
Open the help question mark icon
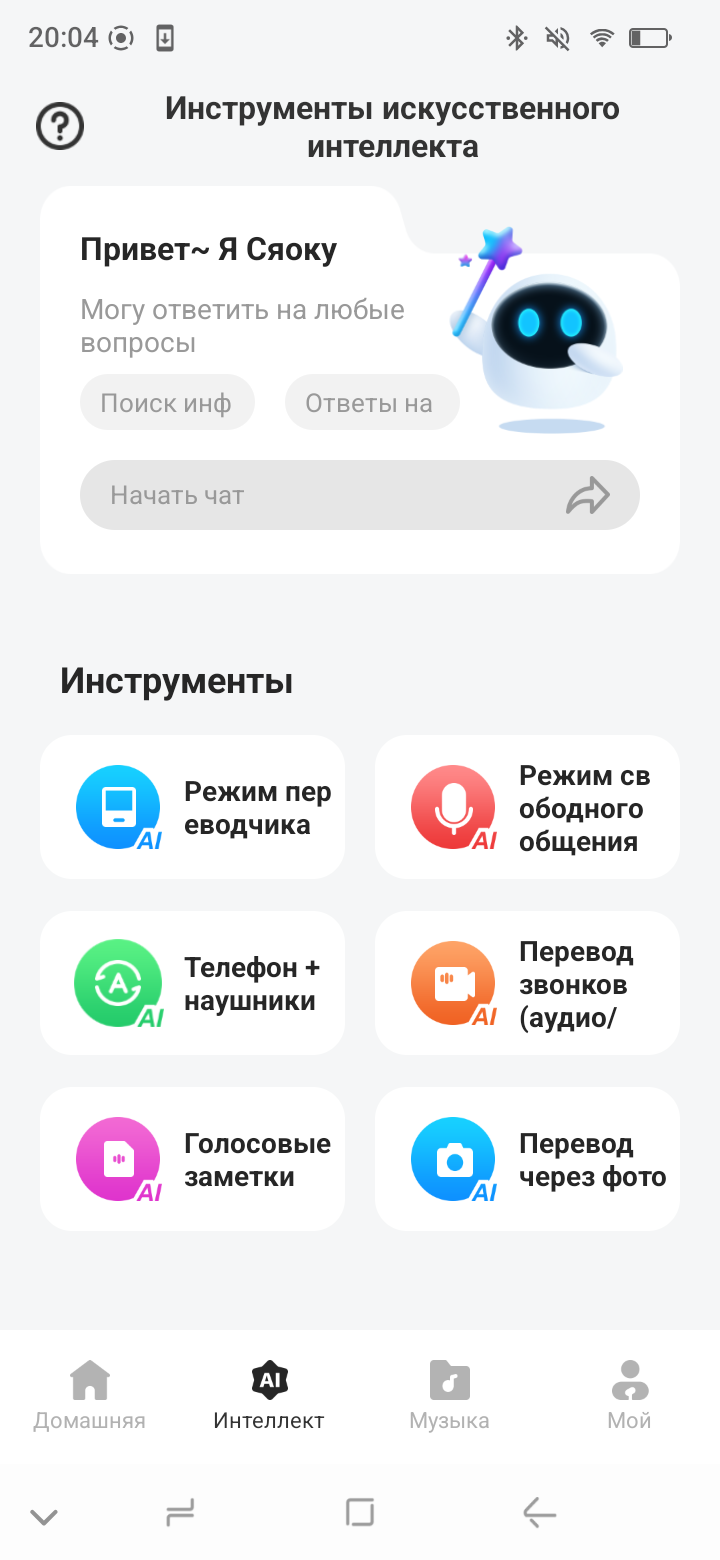[60, 127]
